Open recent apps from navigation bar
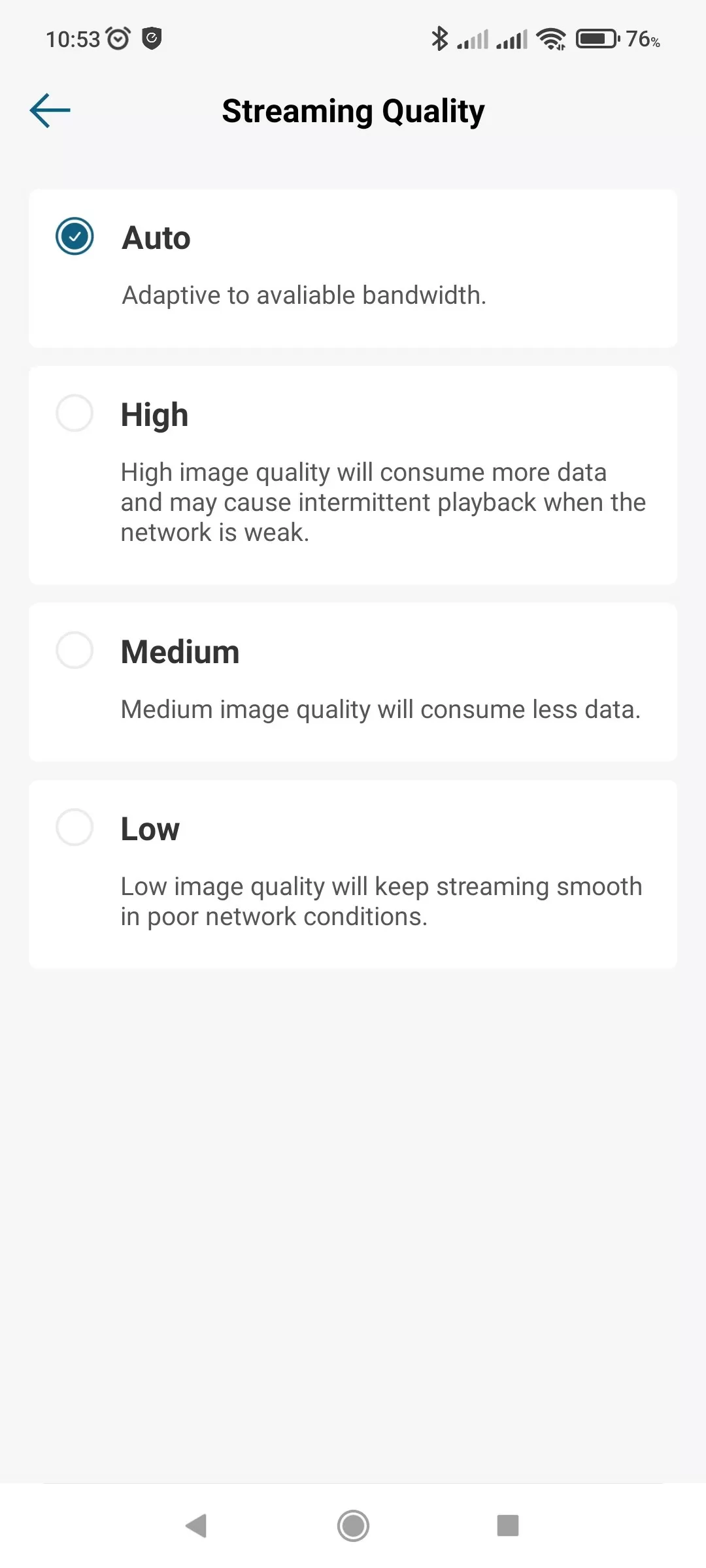The image size is (706, 1568). pyautogui.click(x=507, y=1526)
